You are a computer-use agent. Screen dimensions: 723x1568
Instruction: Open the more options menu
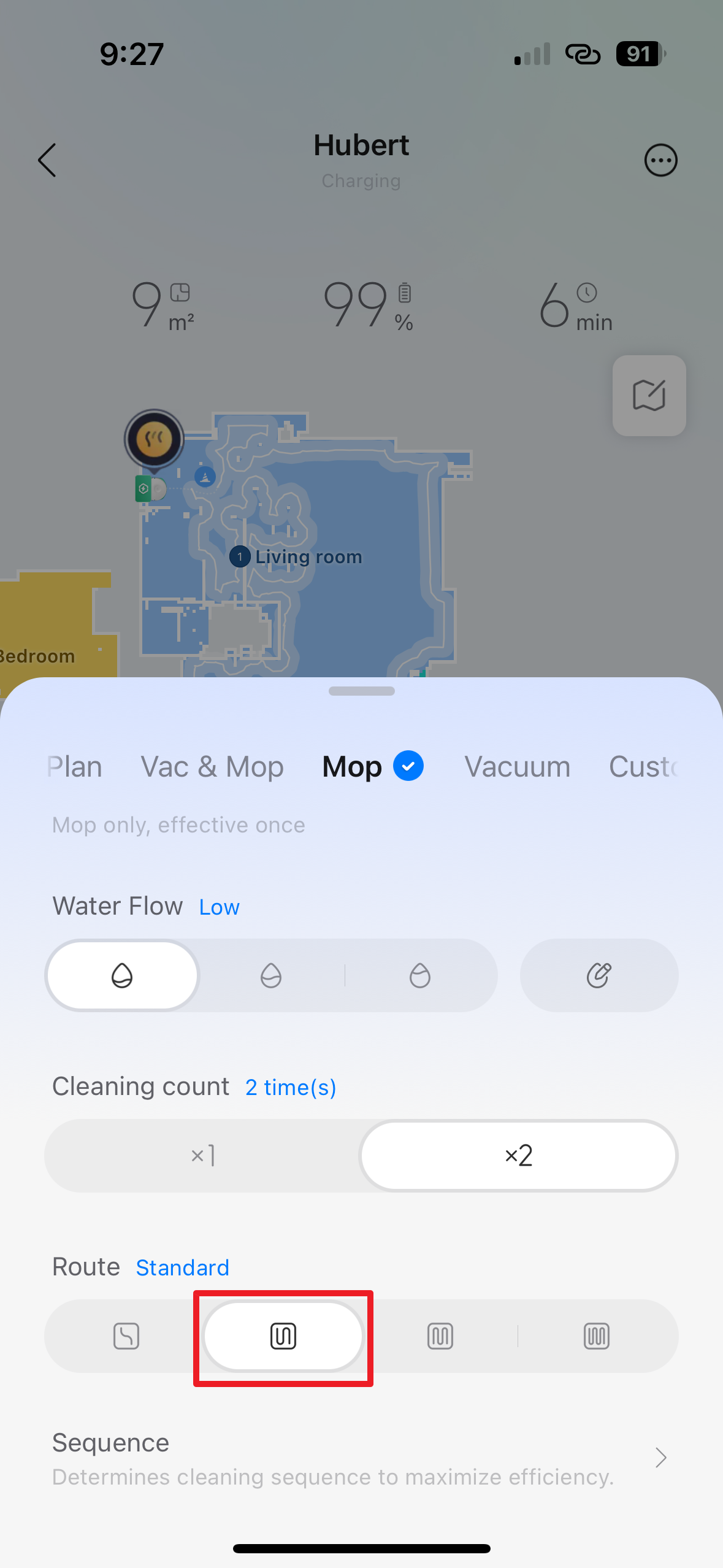click(x=660, y=161)
